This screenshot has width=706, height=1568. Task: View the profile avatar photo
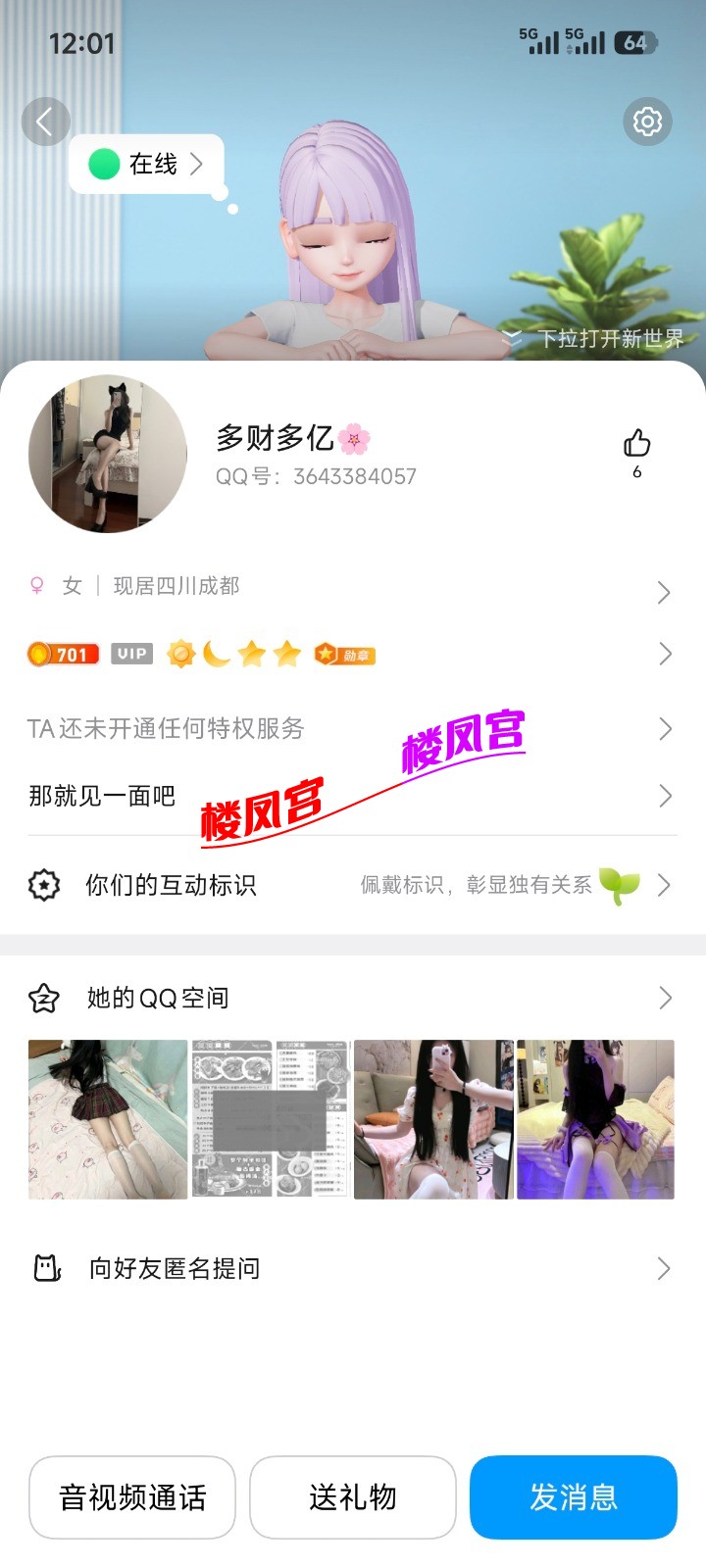click(x=108, y=454)
